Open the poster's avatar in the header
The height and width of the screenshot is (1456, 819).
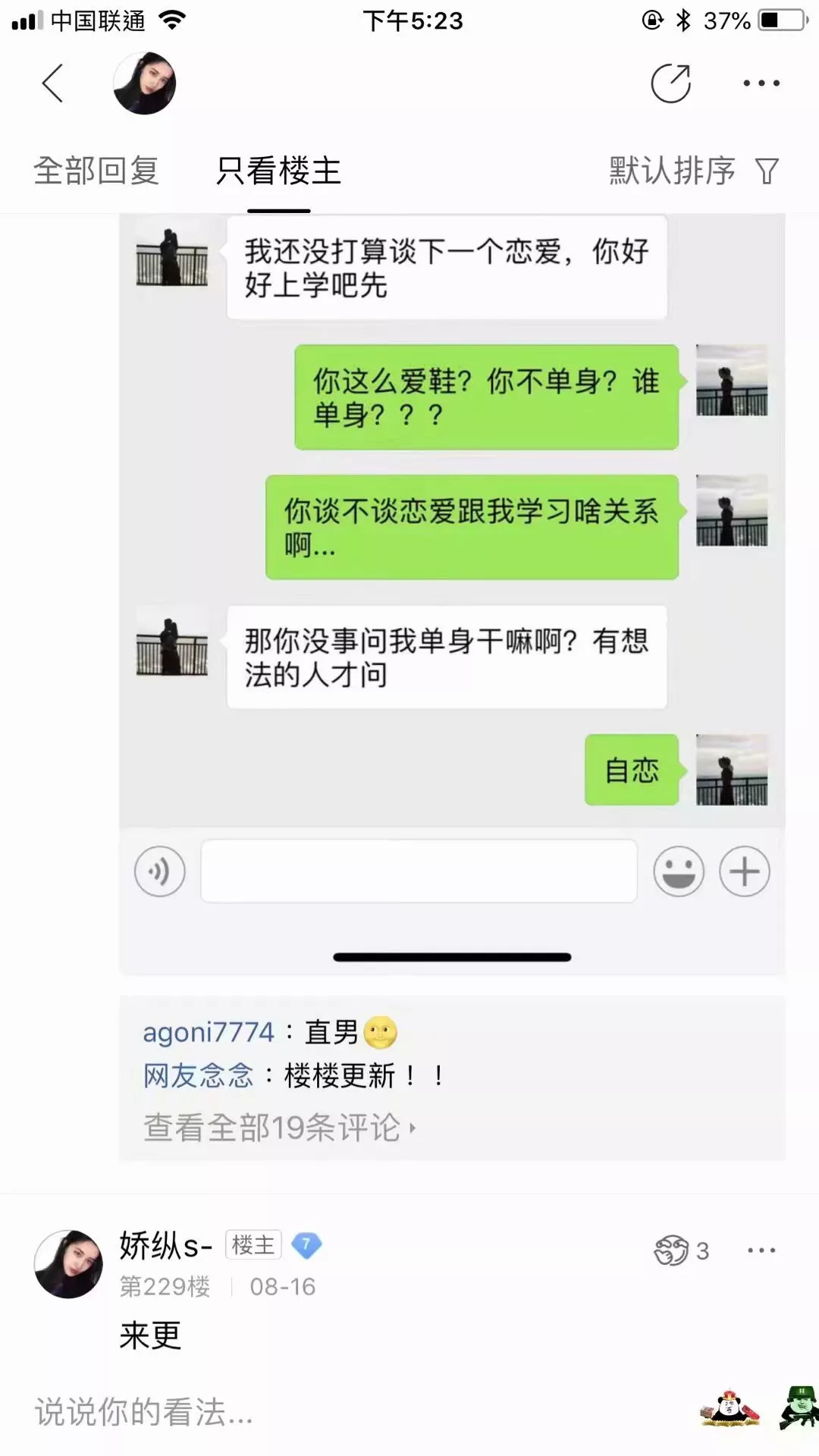144,83
